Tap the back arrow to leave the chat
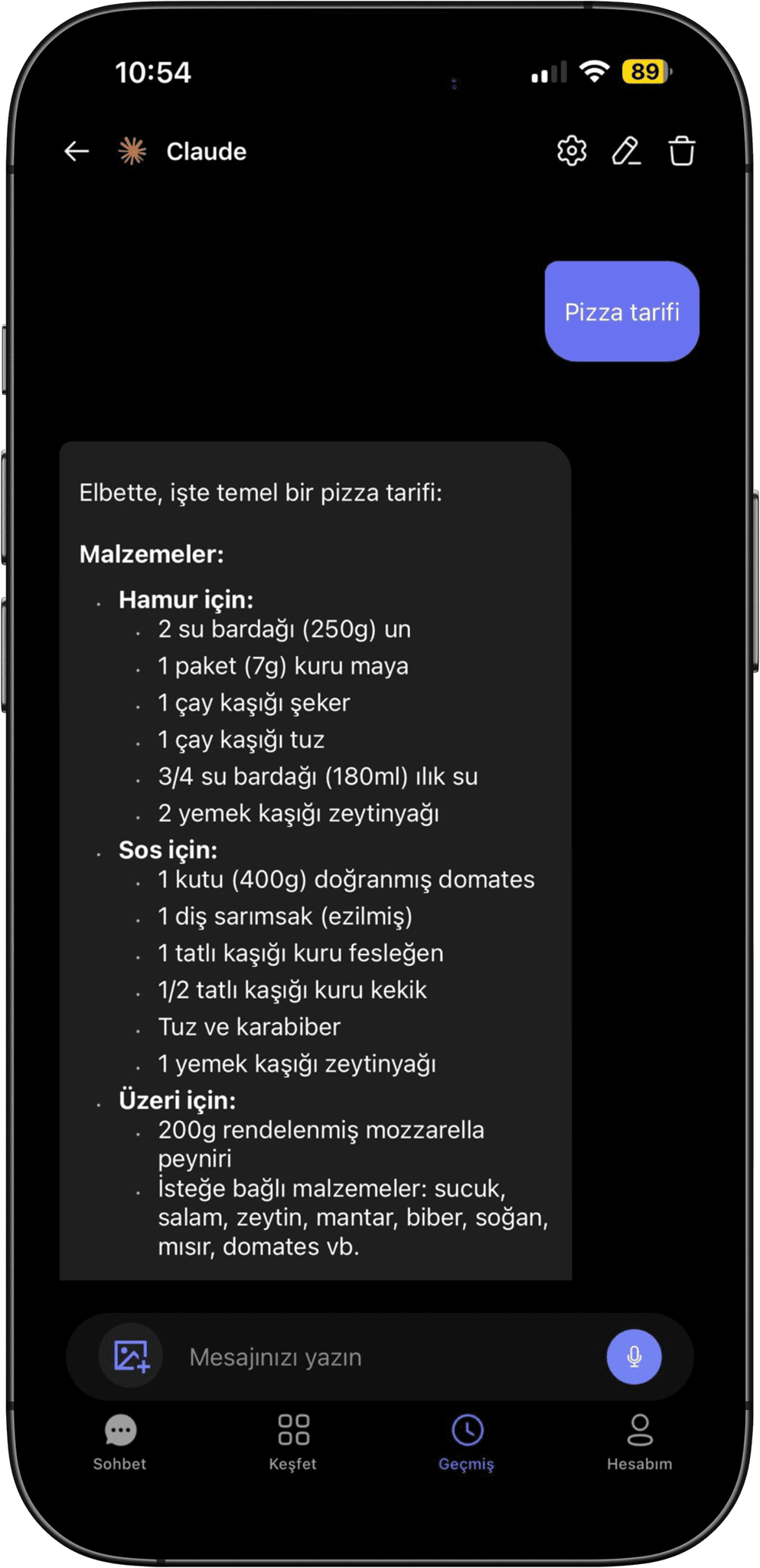This screenshot has height=1568, width=760. pyautogui.click(x=76, y=151)
